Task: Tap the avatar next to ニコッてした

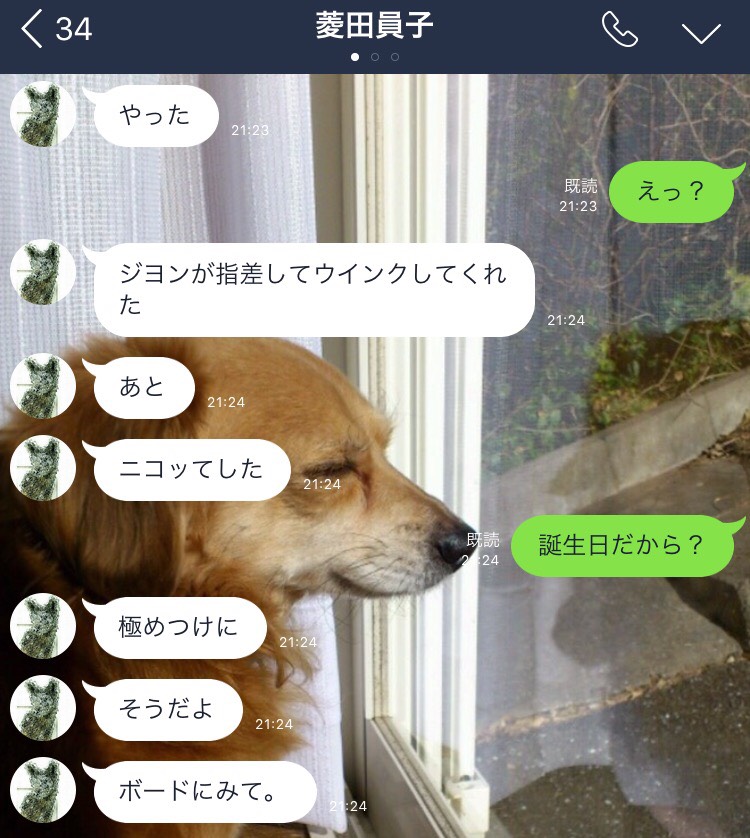Action: tap(43, 468)
